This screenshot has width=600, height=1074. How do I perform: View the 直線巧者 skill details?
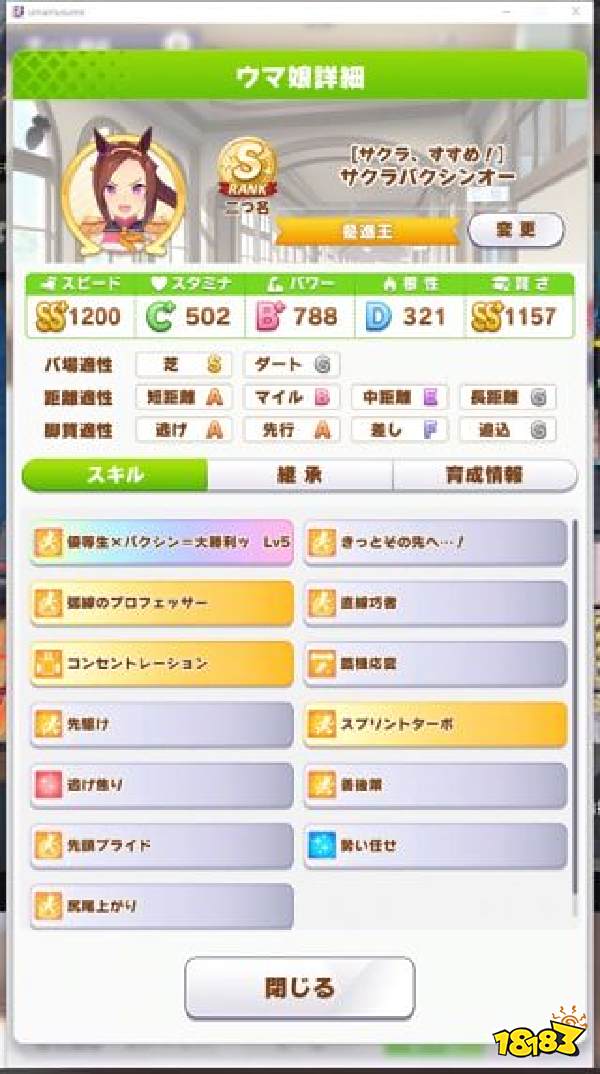435,604
